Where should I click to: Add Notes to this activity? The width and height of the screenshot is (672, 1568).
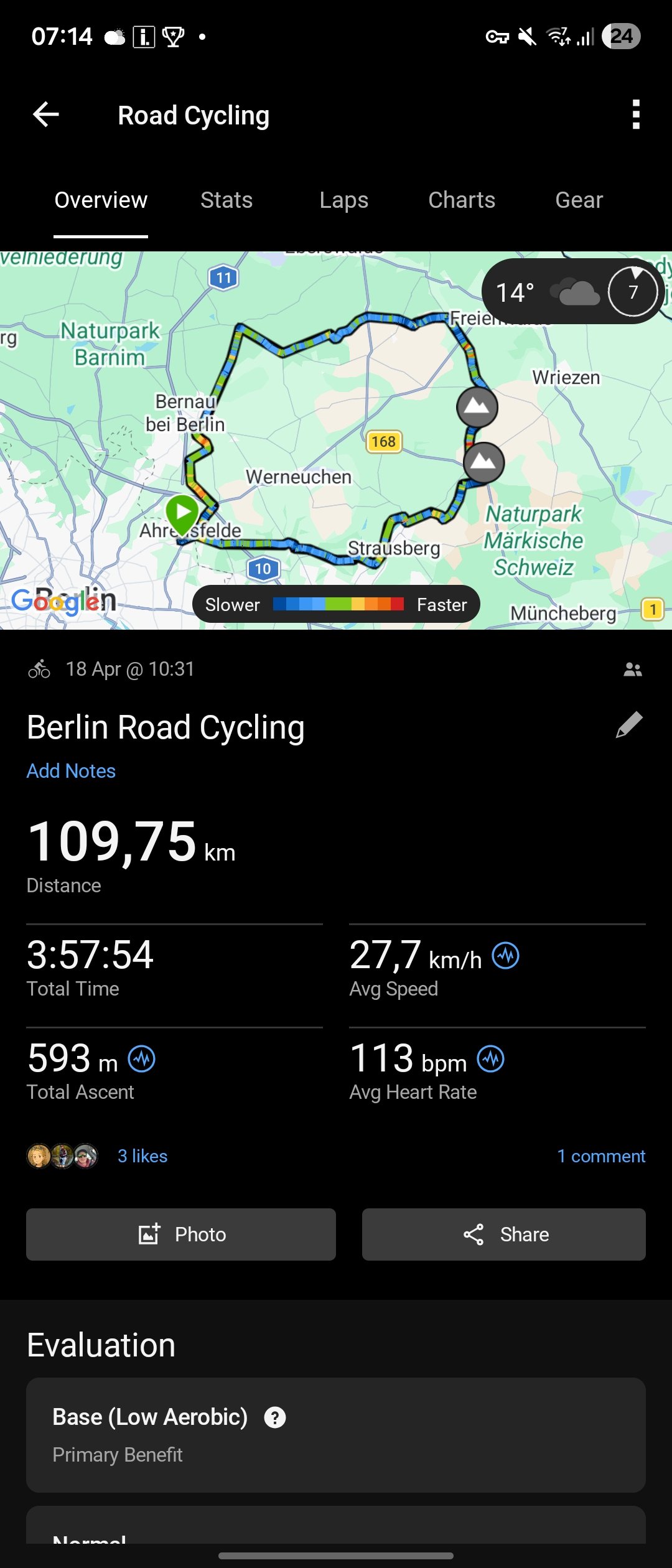[x=71, y=771]
